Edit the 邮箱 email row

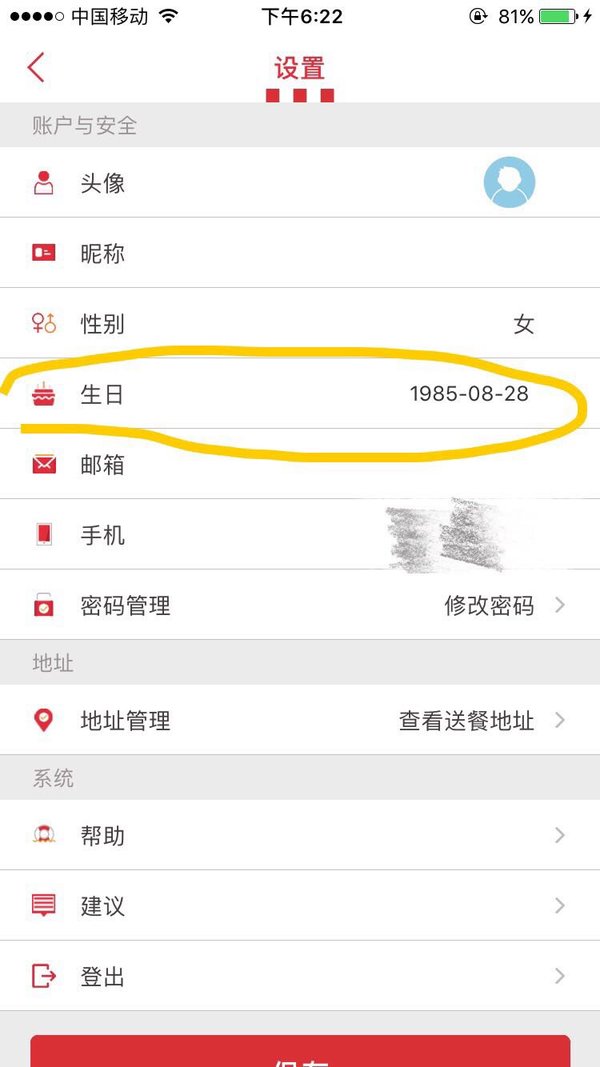pyautogui.click(x=300, y=464)
